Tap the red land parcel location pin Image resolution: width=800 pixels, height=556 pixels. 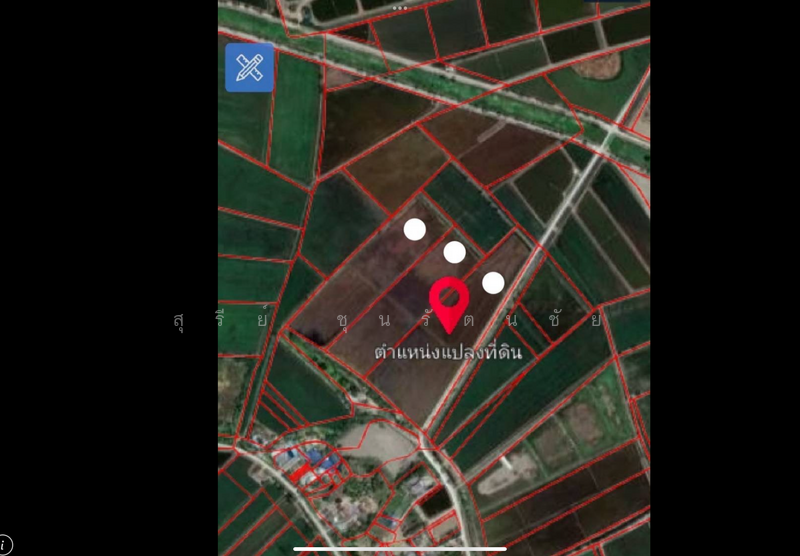(449, 301)
